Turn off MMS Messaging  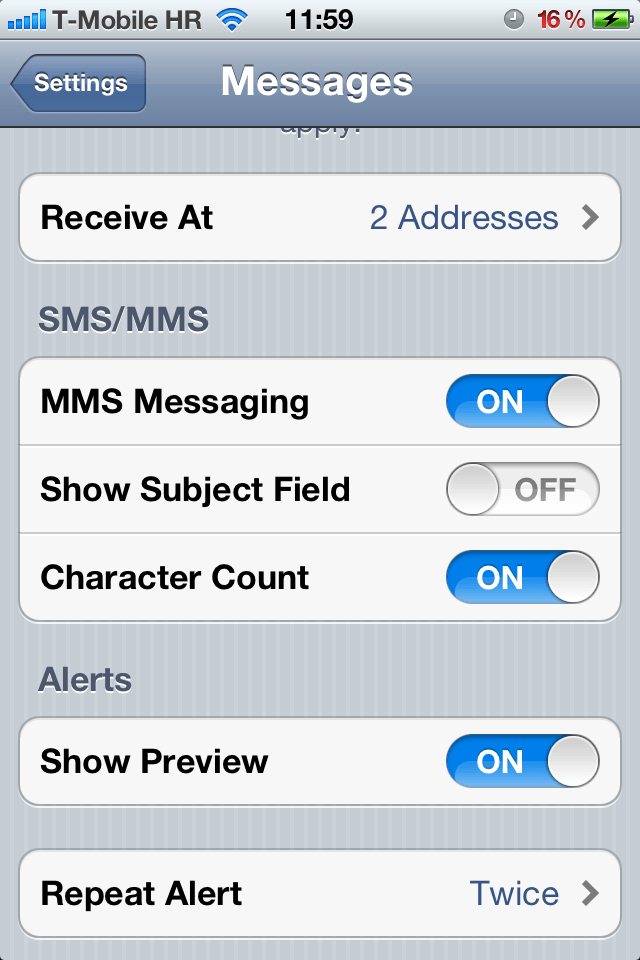pos(522,402)
